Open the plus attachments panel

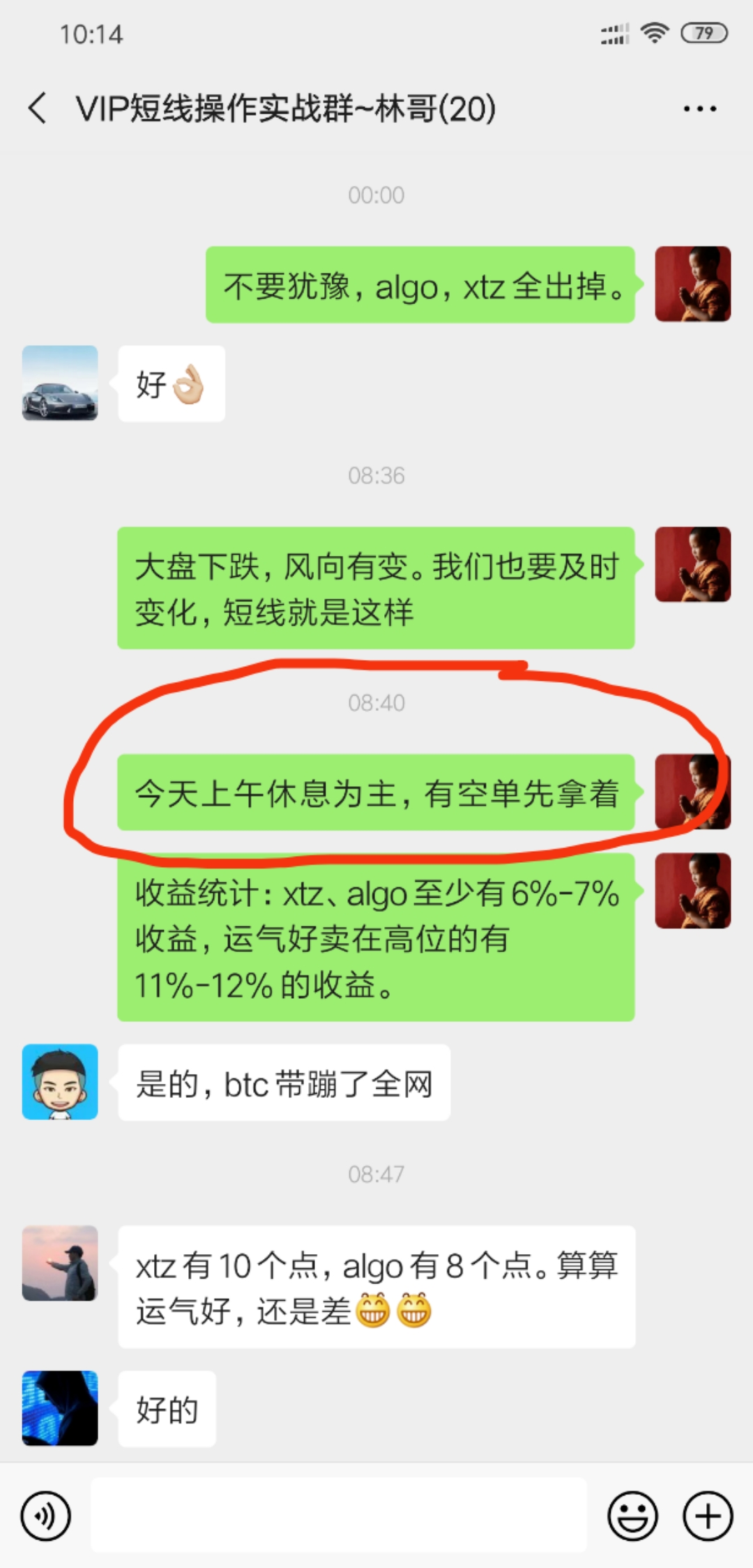point(708,1516)
